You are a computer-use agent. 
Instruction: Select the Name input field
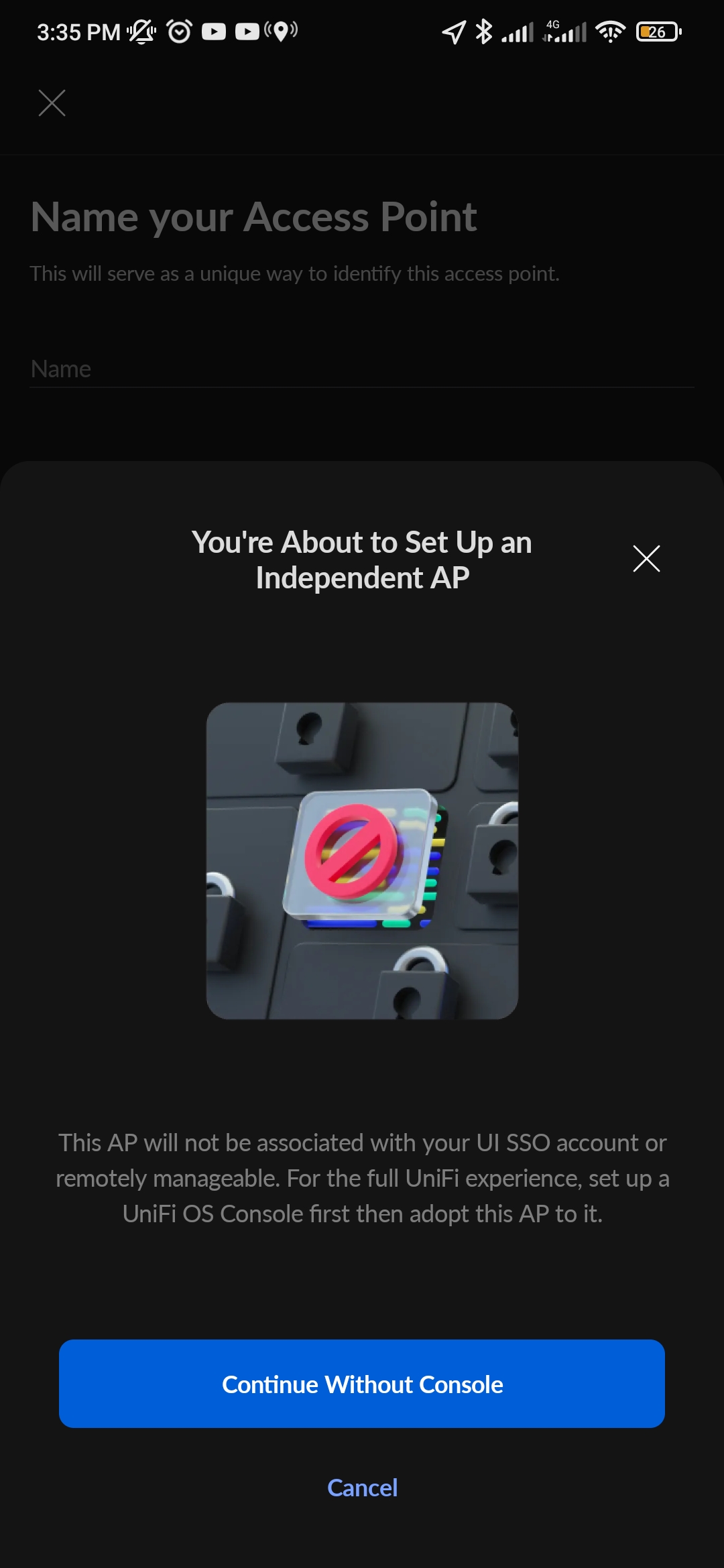pos(362,369)
